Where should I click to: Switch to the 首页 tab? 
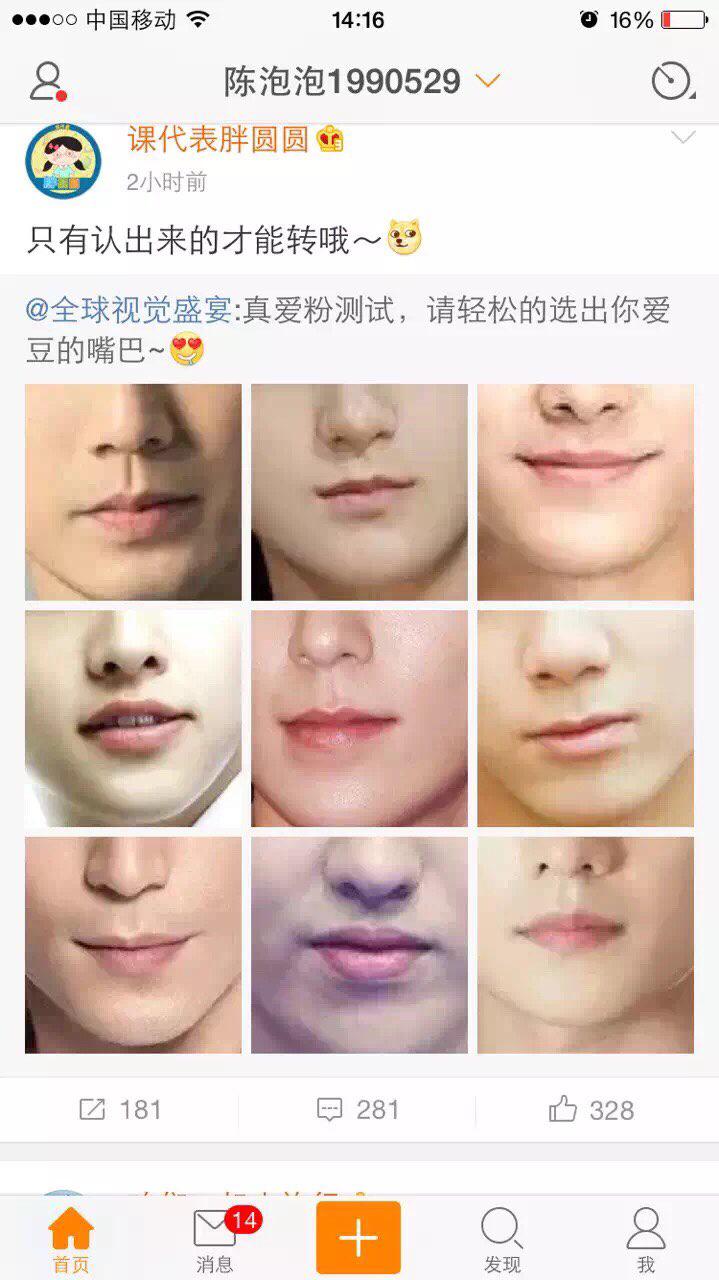coord(71,1240)
